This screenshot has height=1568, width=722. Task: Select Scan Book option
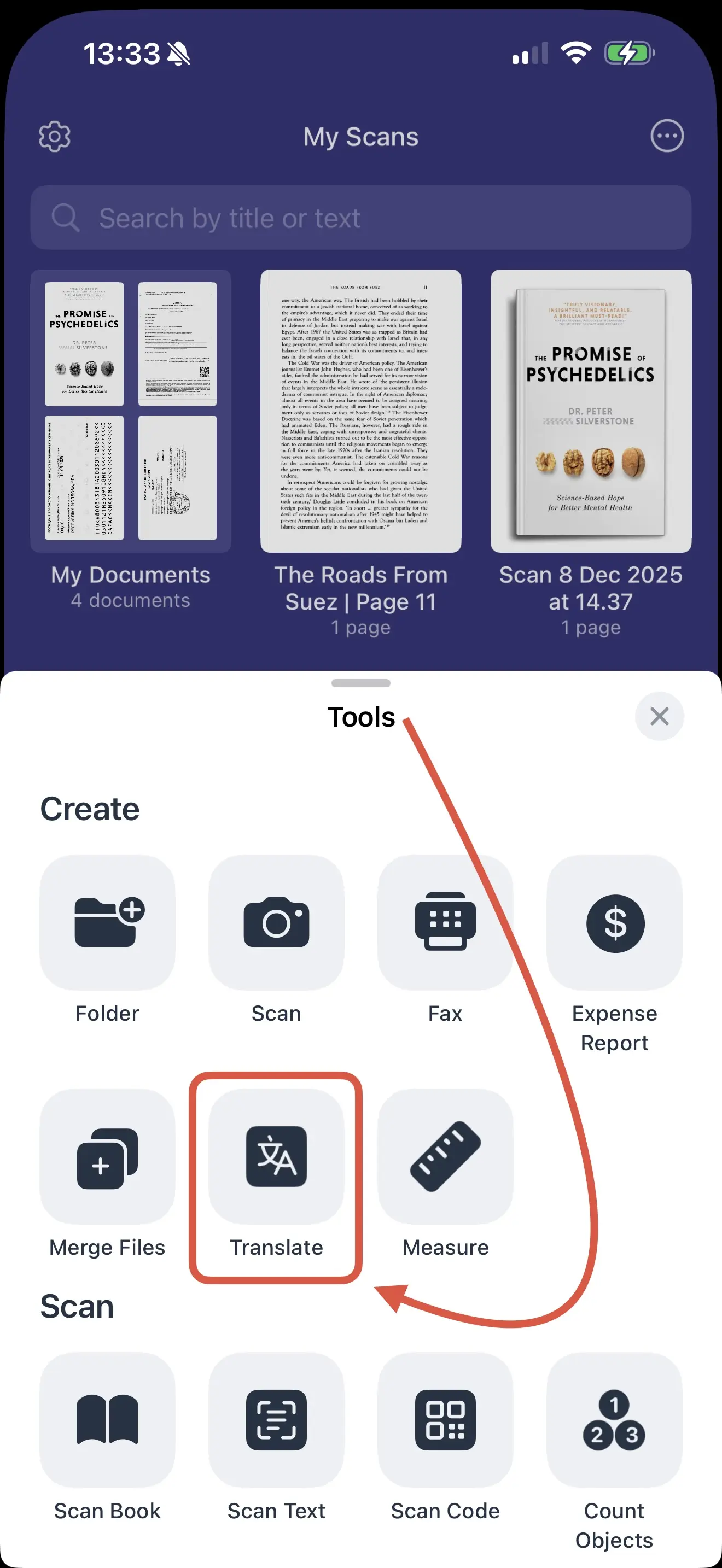click(107, 1421)
